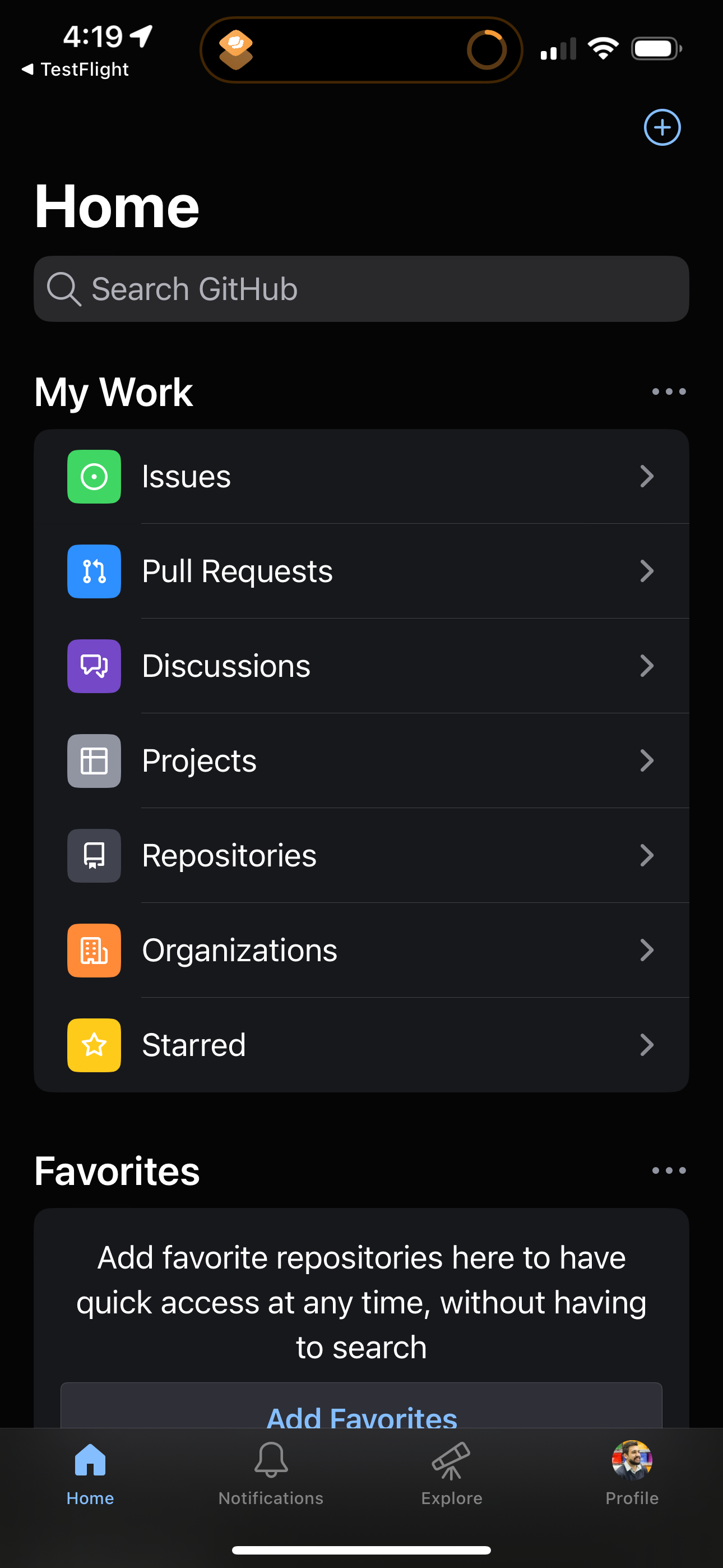Screen dimensions: 723x1568
Task: Select the Pull Requests icon
Action: pyautogui.click(x=94, y=571)
